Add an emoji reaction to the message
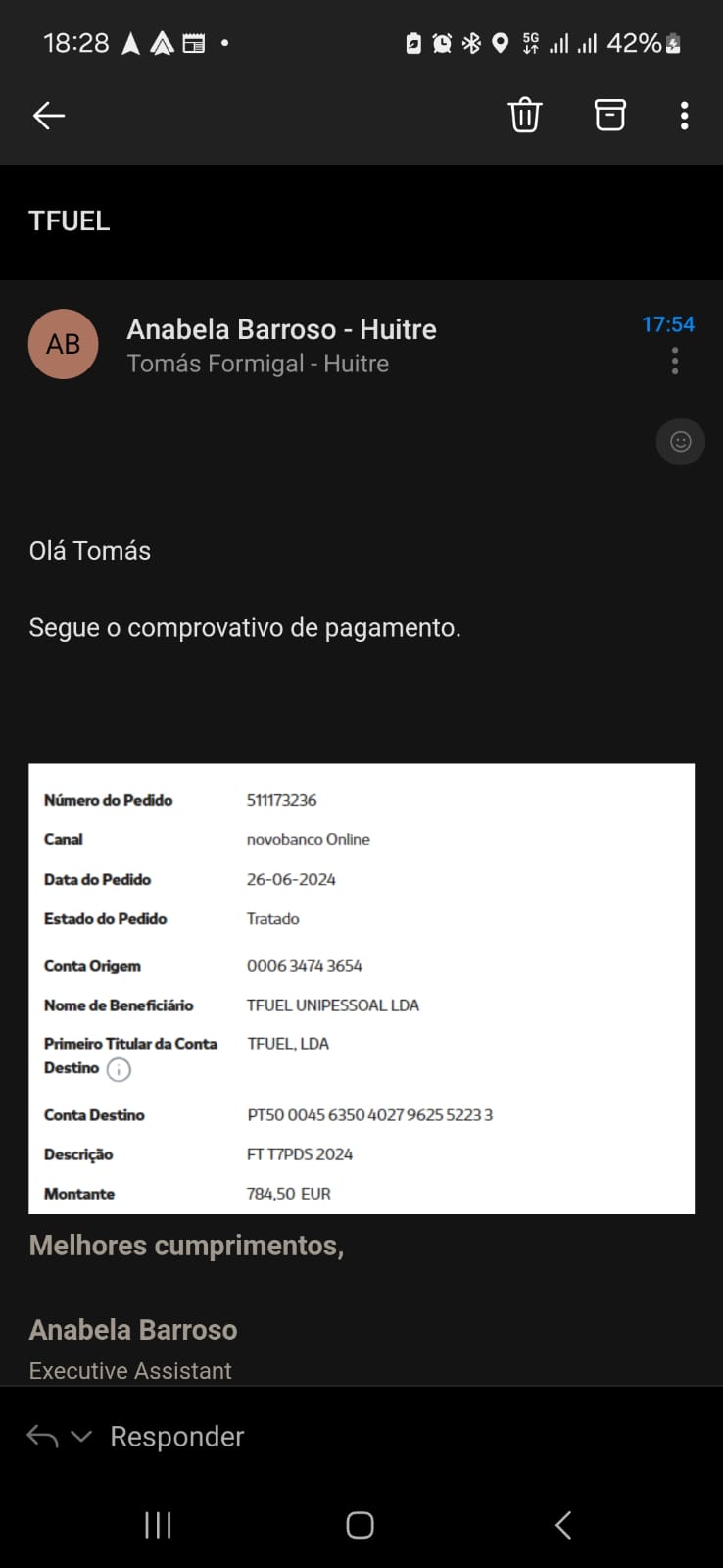Image resolution: width=723 pixels, height=1568 pixels. click(680, 442)
